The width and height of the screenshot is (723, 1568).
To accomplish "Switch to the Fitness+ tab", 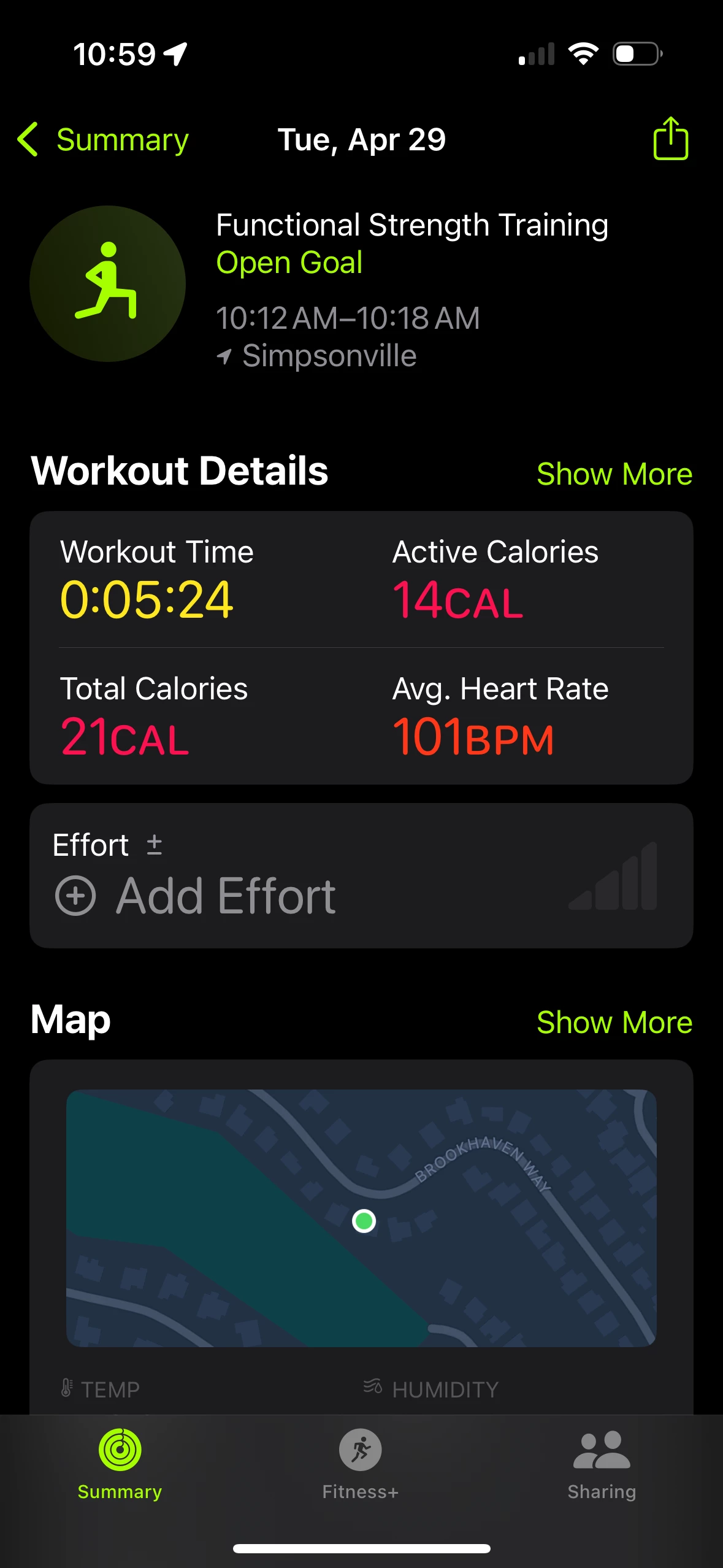I will tap(361, 1464).
